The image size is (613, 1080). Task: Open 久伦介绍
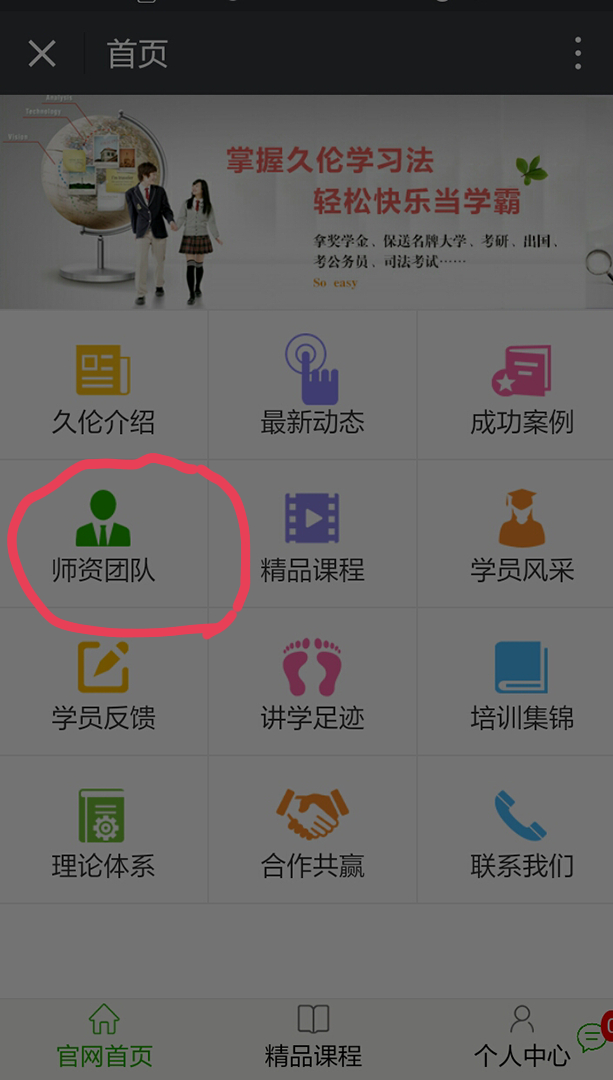point(103,385)
